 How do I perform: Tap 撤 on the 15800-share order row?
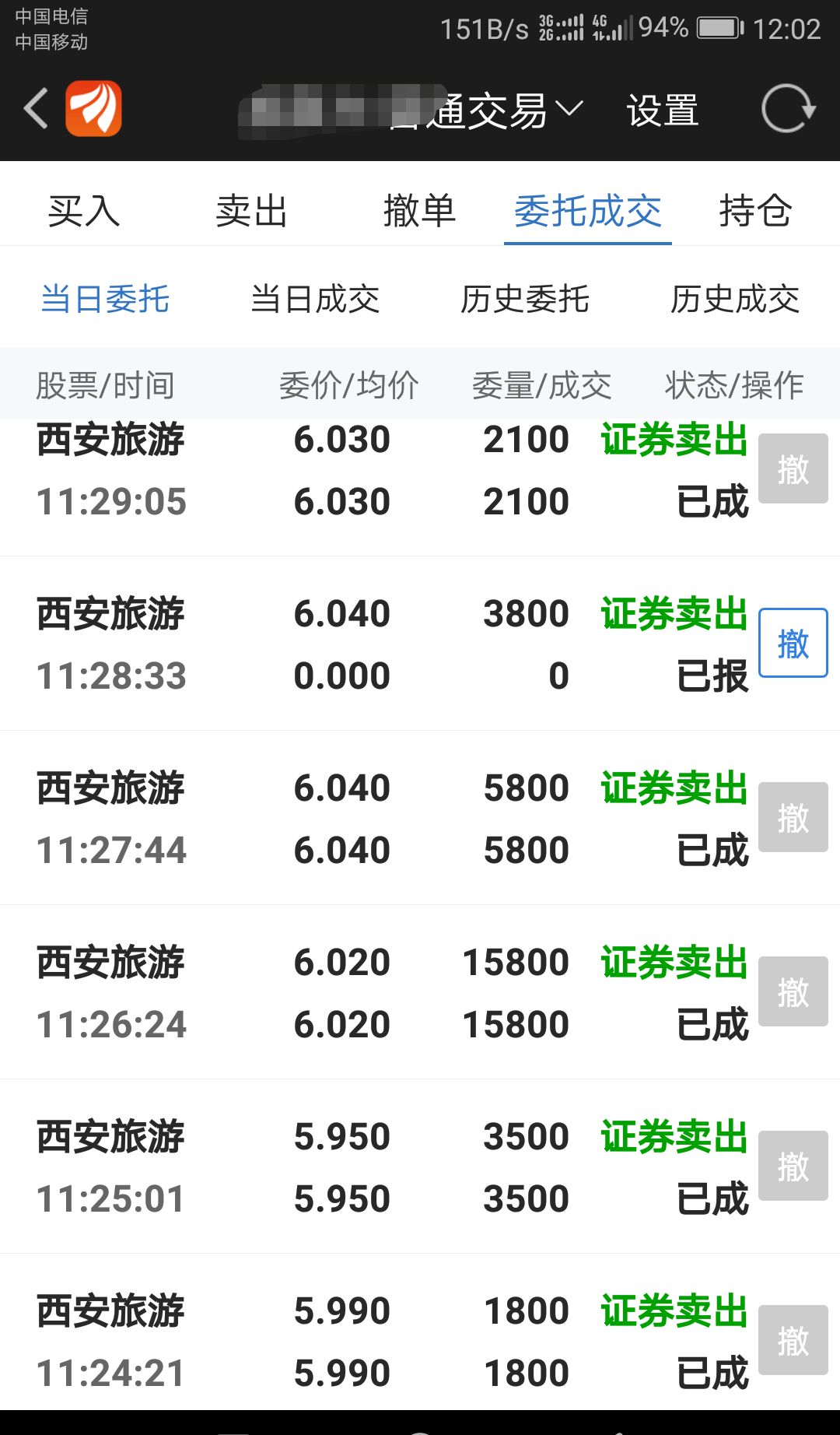792,991
